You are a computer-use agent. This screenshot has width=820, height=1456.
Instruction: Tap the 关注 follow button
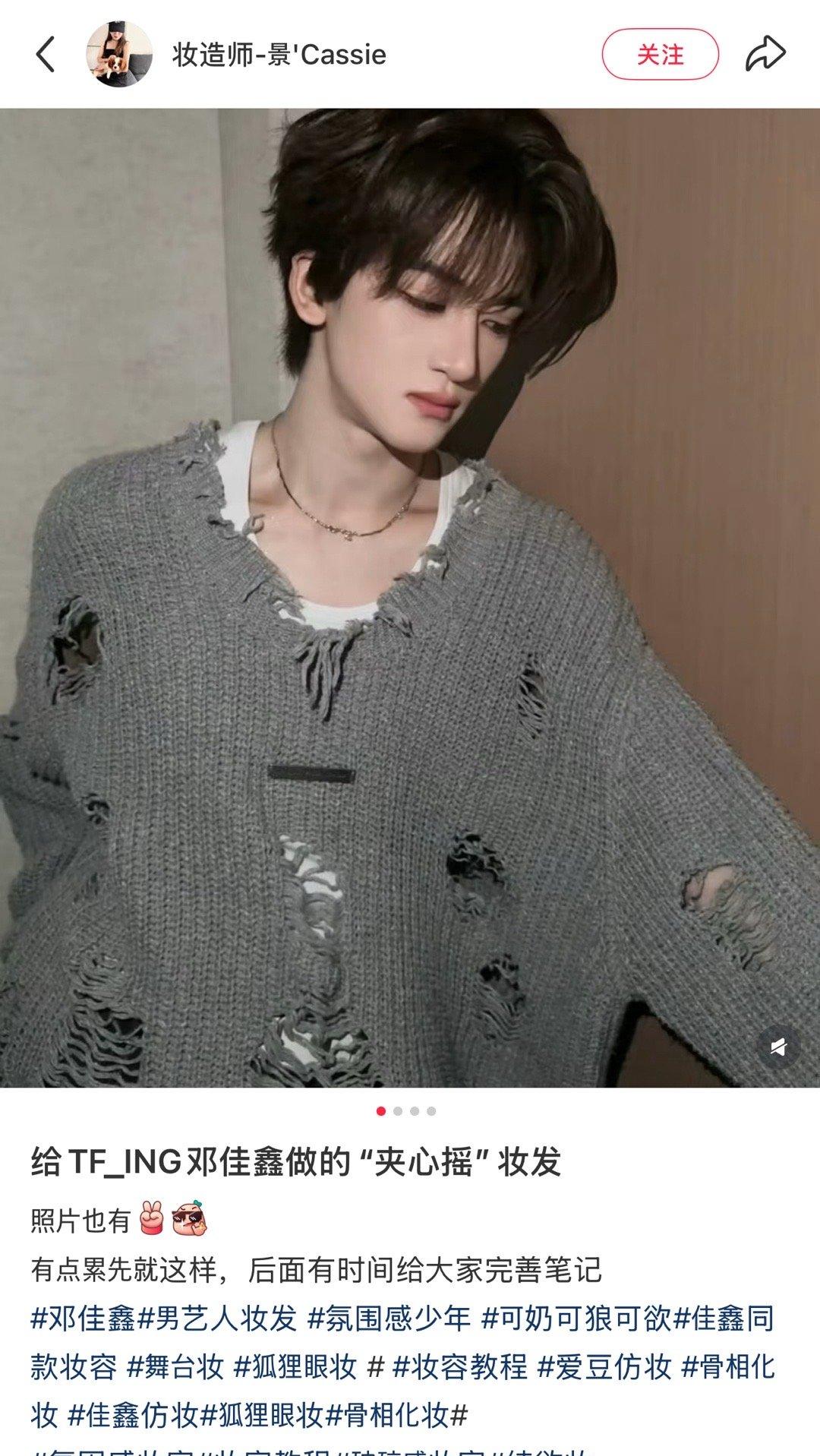(x=660, y=55)
